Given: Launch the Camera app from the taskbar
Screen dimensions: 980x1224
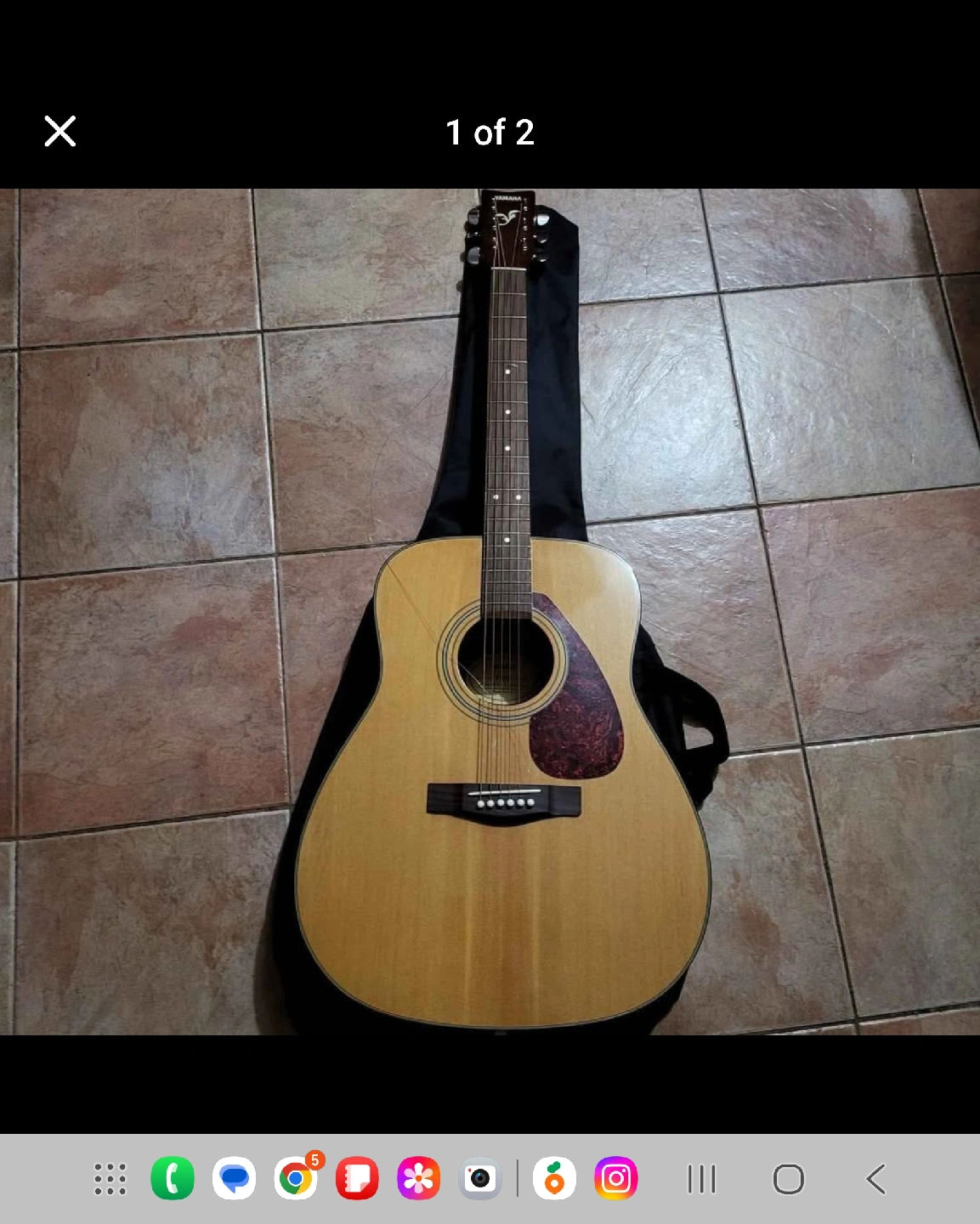Looking at the screenshot, I should coord(480,1179).
